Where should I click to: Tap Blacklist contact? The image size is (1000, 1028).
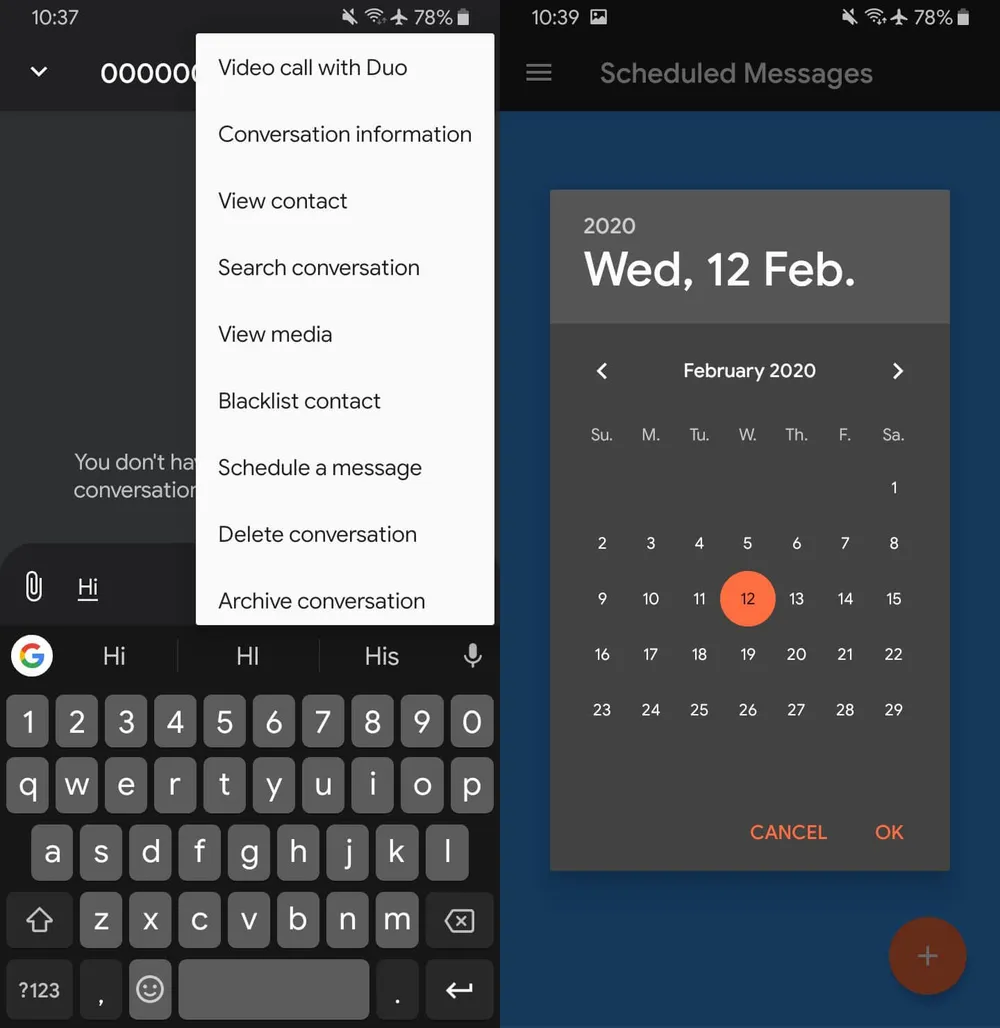(x=299, y=401)
